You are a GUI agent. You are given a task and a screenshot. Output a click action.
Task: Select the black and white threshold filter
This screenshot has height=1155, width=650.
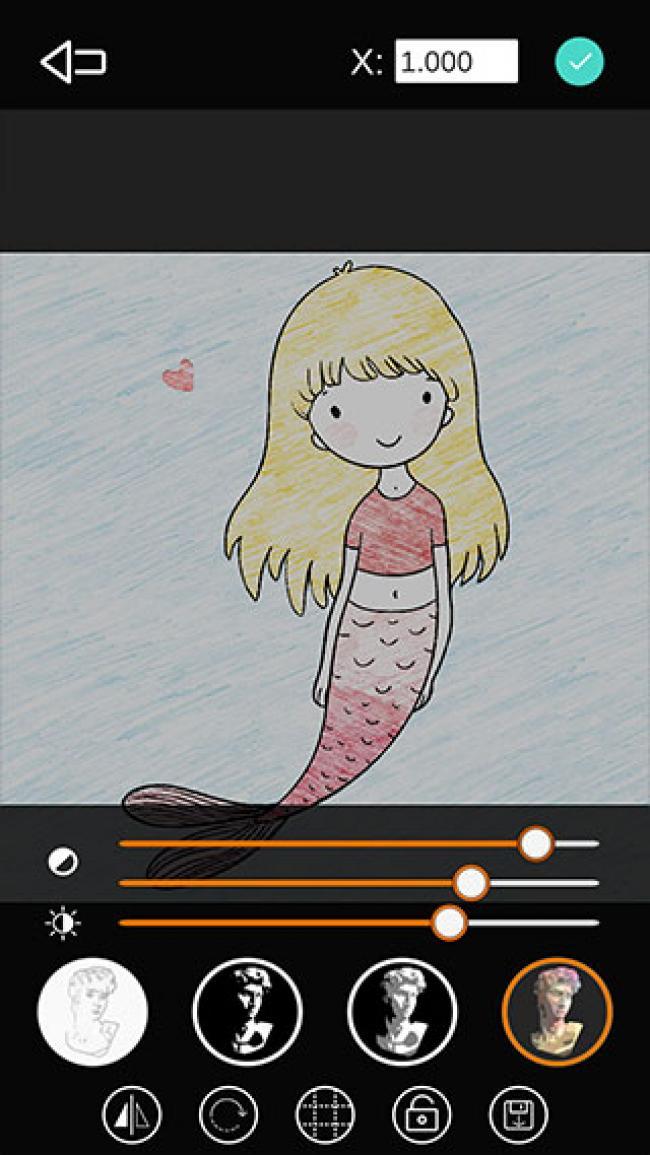(x=247, y=1011)
